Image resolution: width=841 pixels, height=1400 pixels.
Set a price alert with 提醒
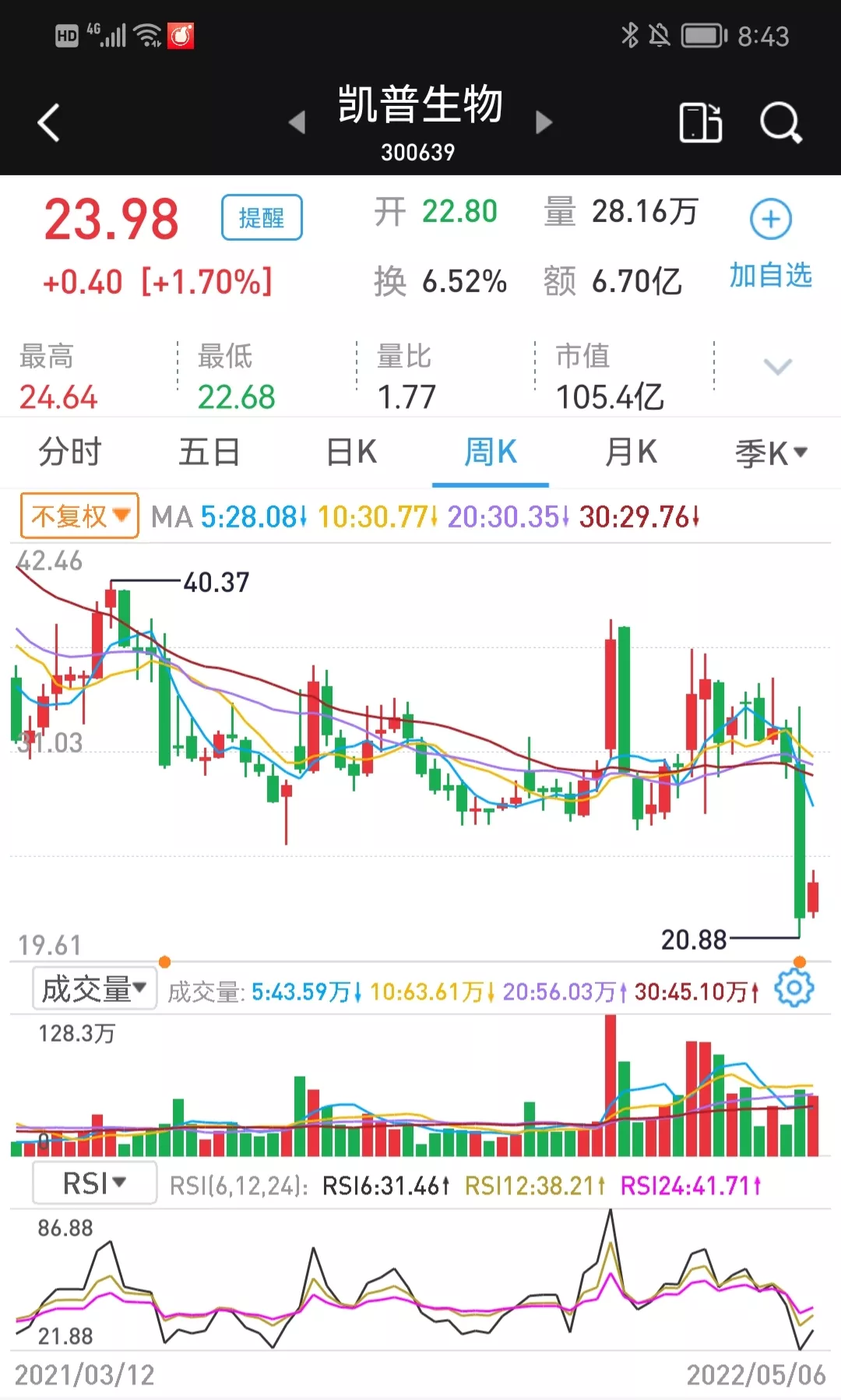point(262,217)
